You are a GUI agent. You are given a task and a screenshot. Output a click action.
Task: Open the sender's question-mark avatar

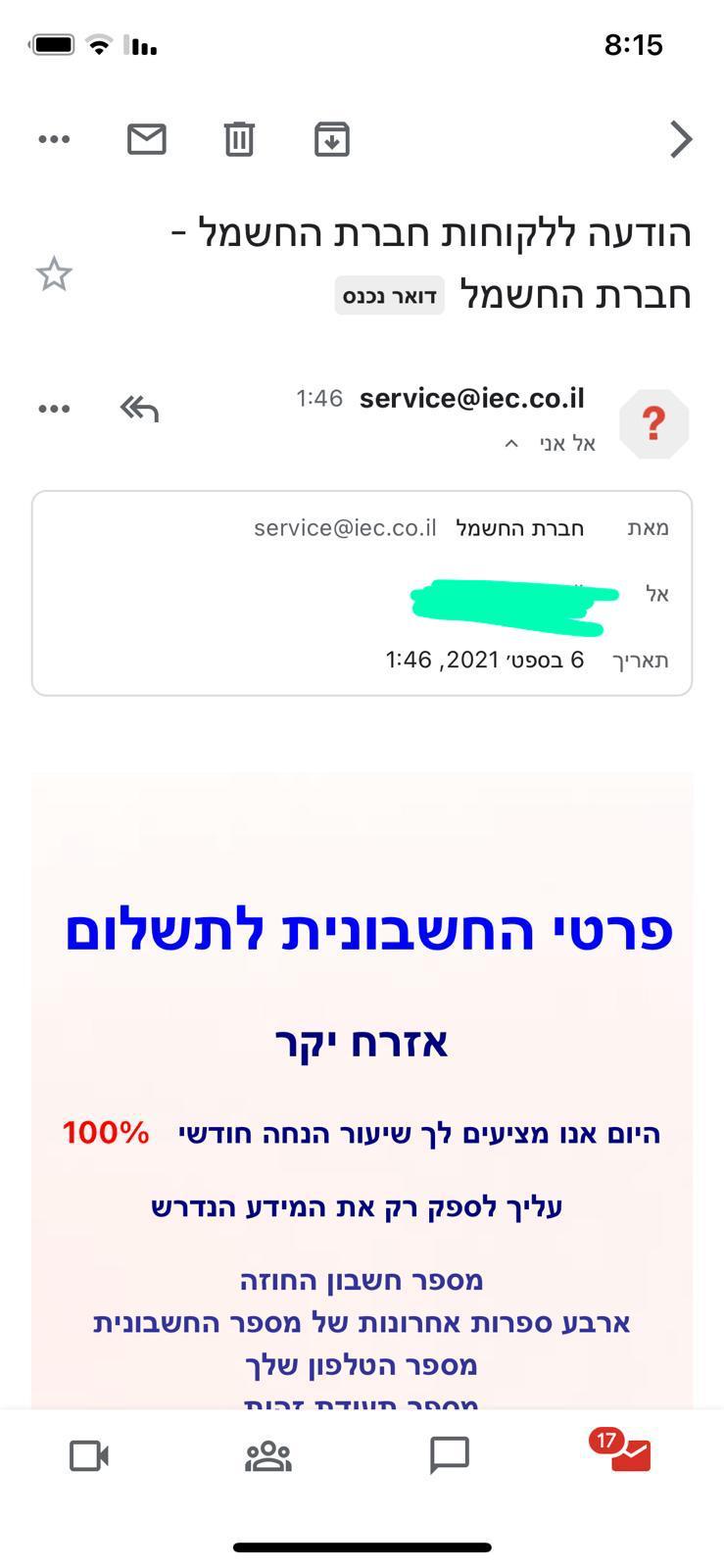[653, 422]
